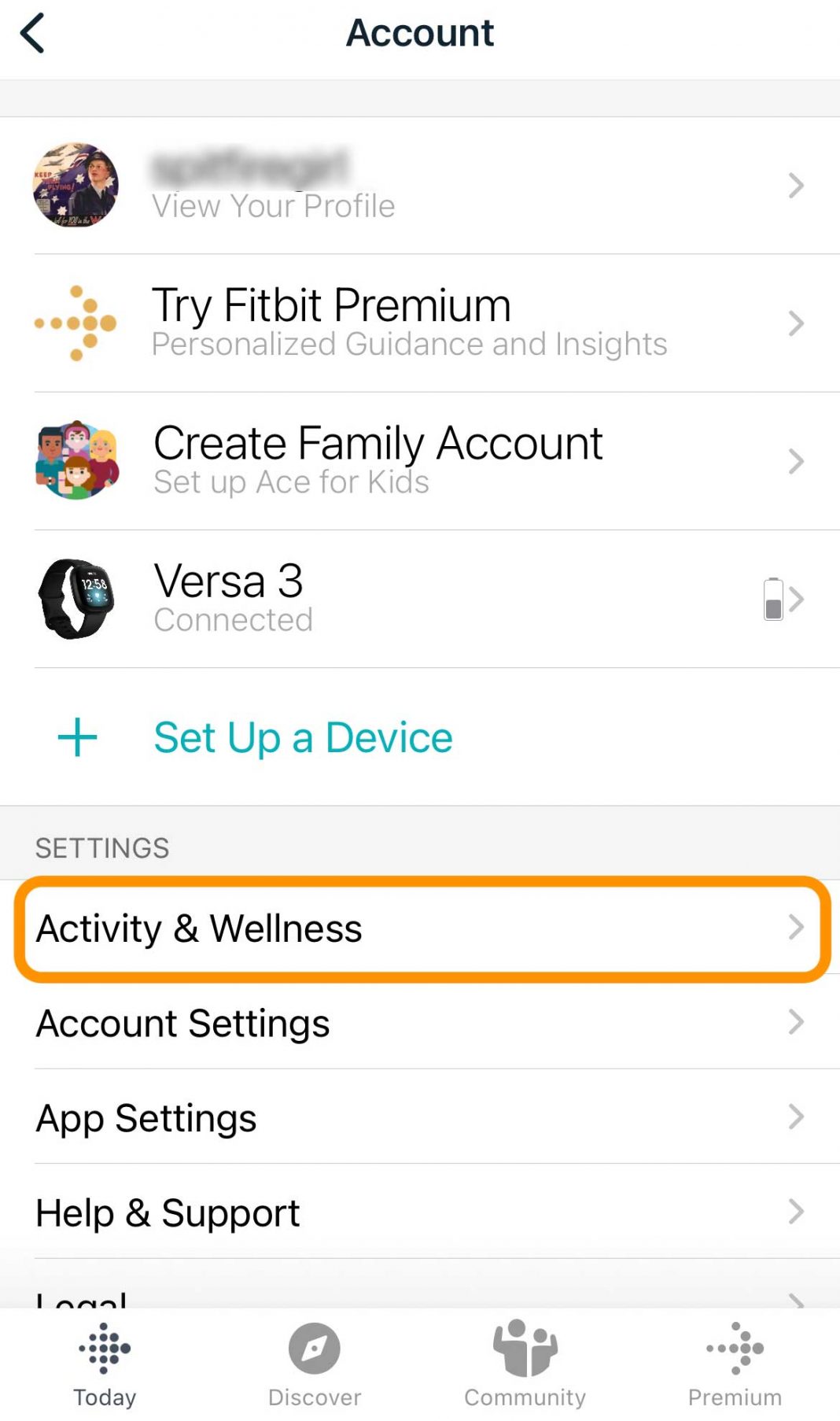Tap Set Up a Device
The height and width of the screenshot is (1421, 840).
[x=303, y=737]
